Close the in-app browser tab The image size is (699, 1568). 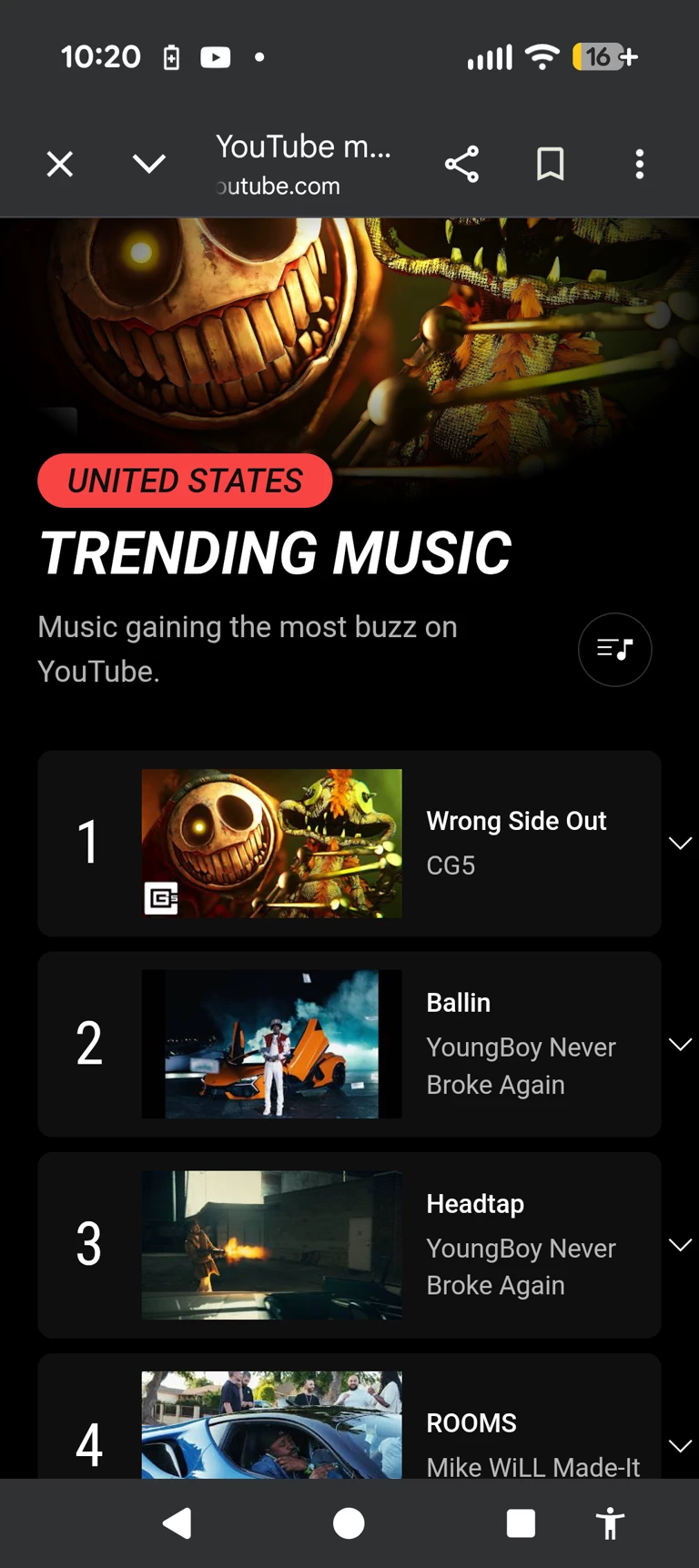tap(60, 165)
